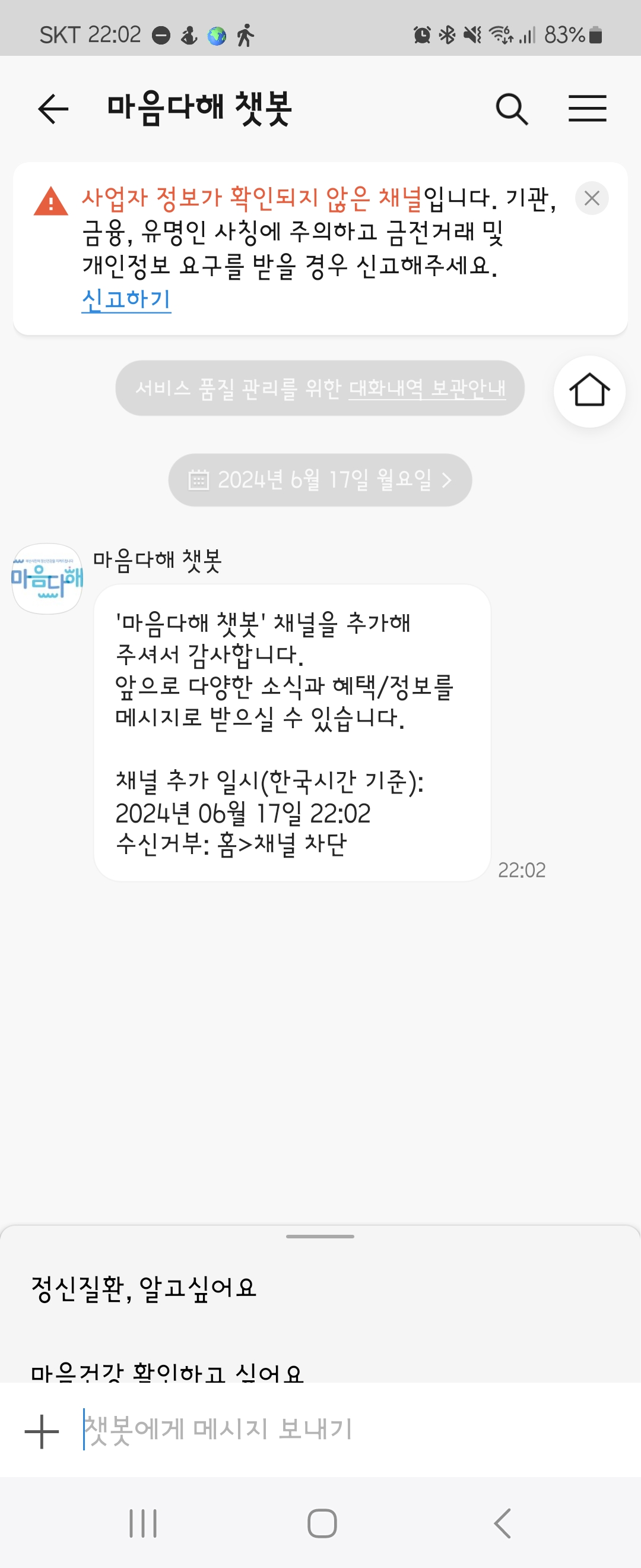Dismiss the unverified channel warning banner
Screen dimensions: 641x1568
(591, 198)
